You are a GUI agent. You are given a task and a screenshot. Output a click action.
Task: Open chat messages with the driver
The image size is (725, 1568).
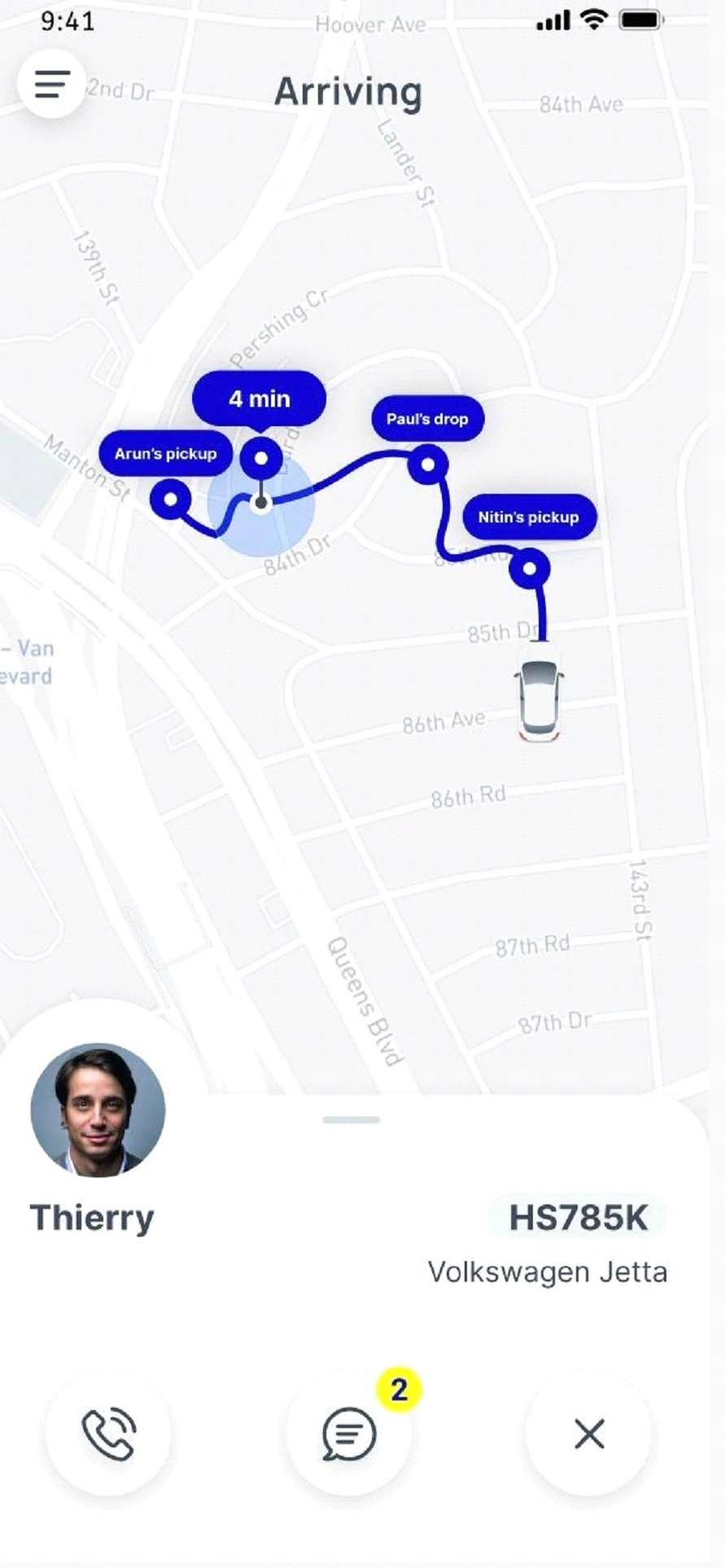tap(349, 1434)
